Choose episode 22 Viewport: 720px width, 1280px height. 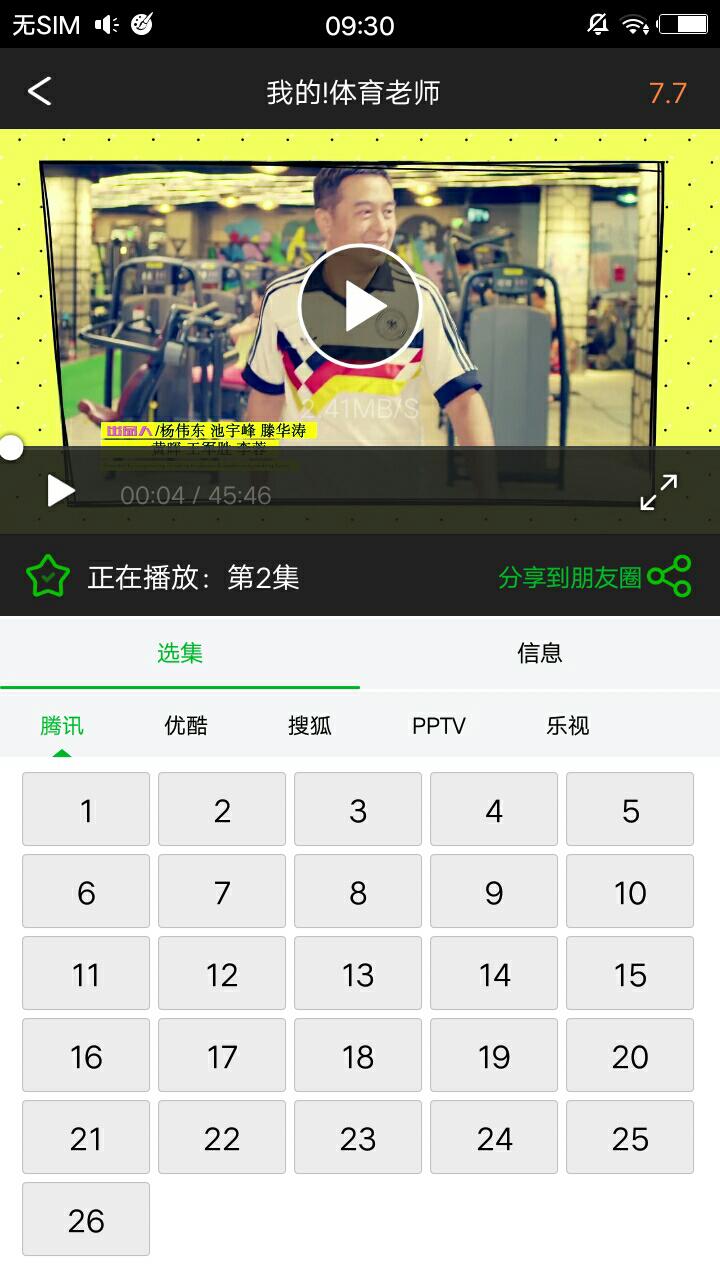coord(222,1138)
